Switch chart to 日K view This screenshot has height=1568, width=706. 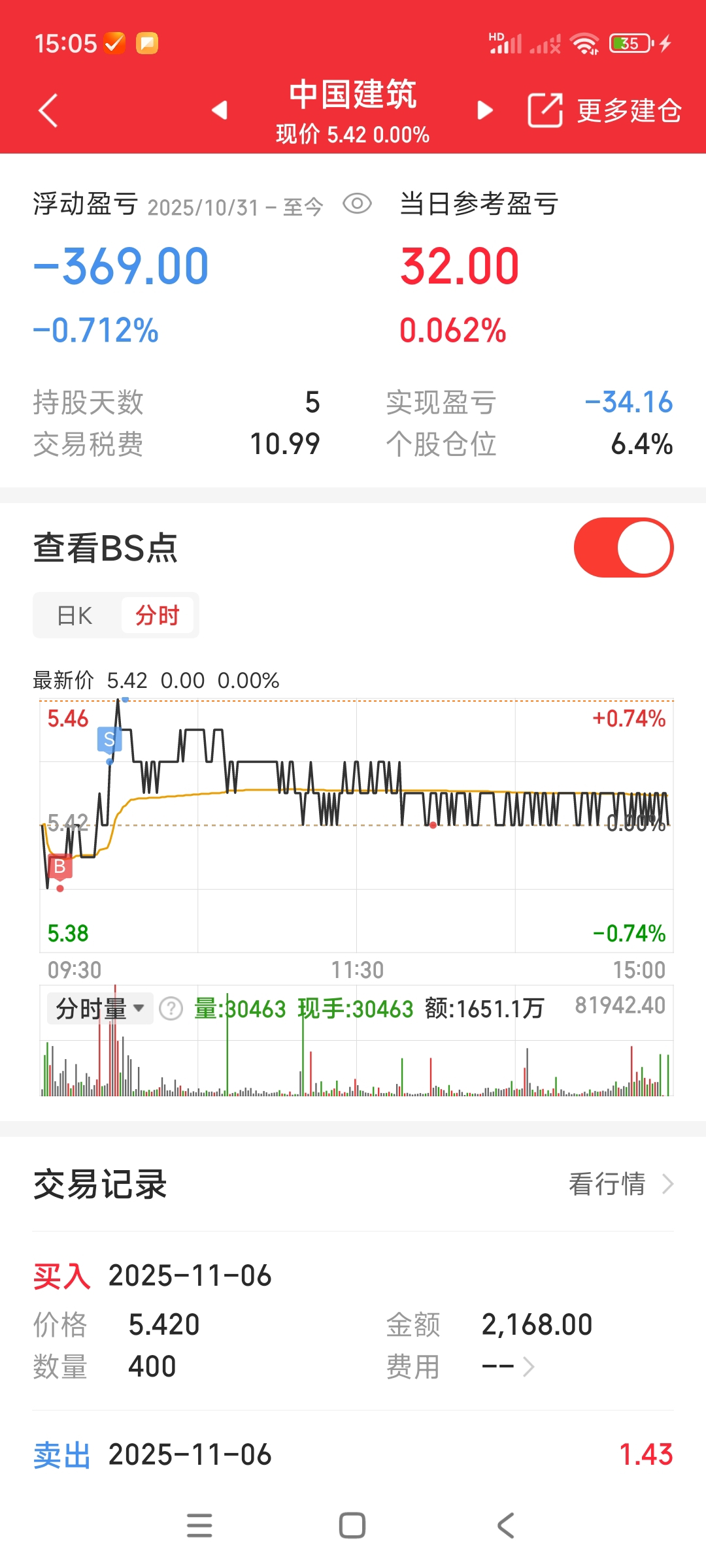click(x=75, y=615)
